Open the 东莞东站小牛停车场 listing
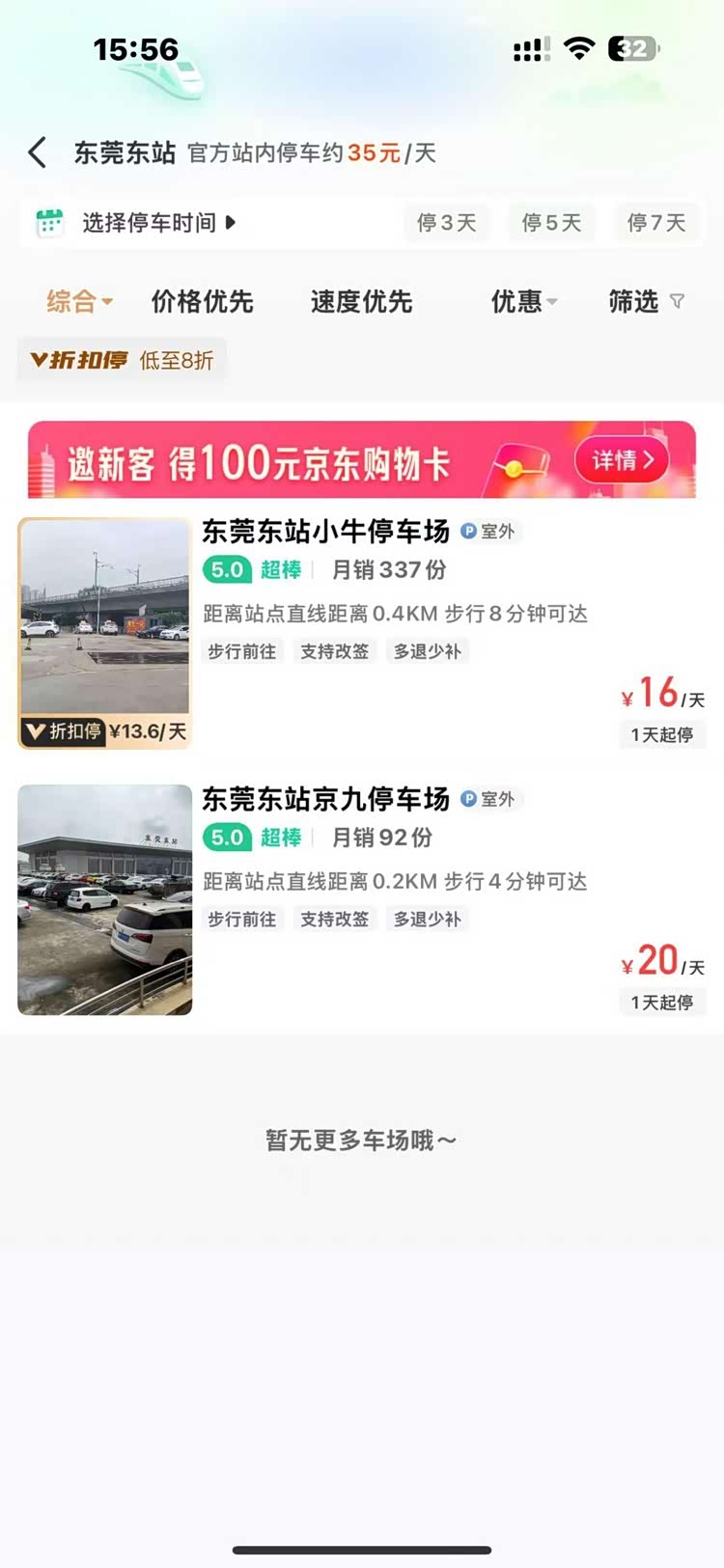724x1568 pixels. click(x=325, y=532)
